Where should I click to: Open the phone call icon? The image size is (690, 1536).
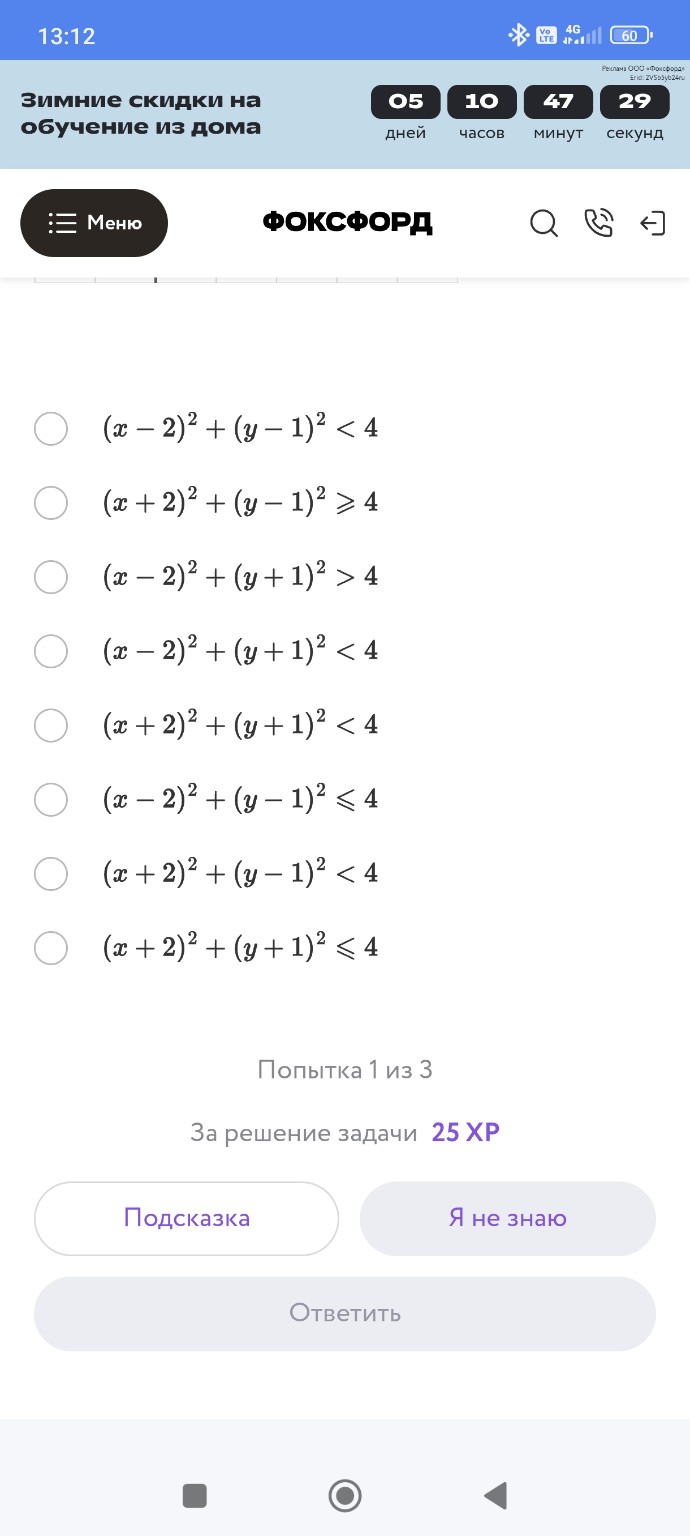(598, 223)
